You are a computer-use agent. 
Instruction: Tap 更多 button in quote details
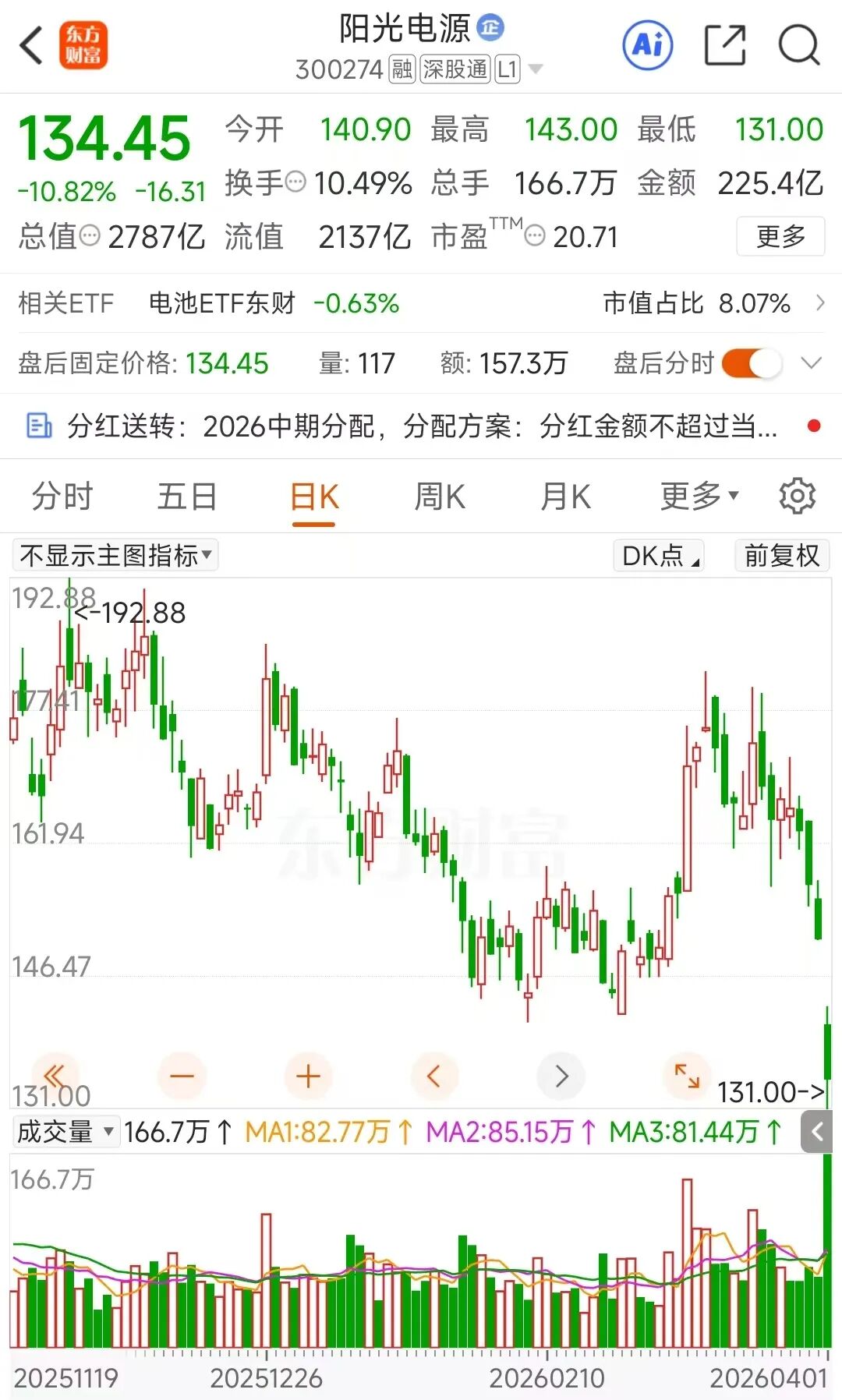[780, 236]
